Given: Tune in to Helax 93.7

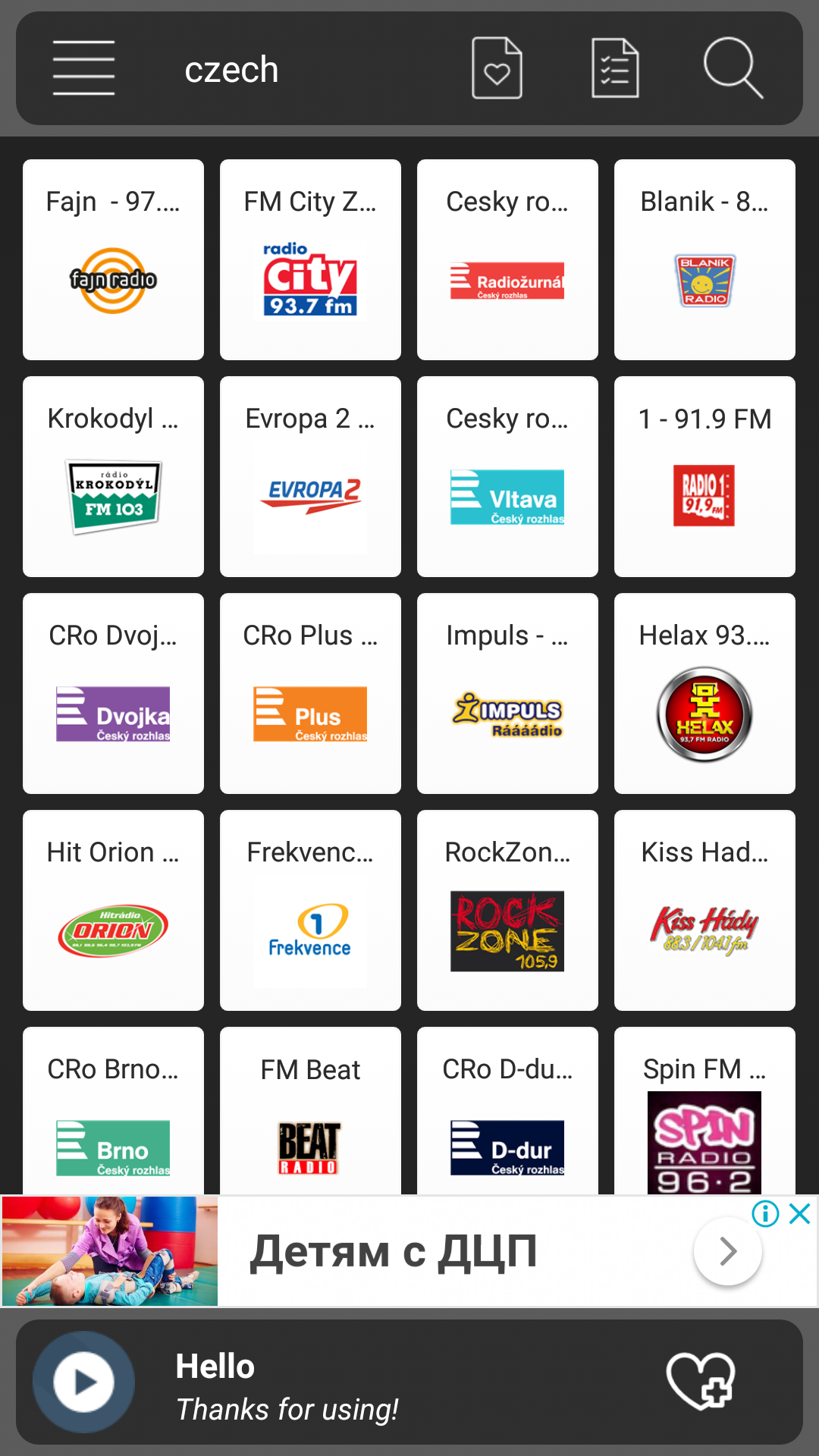Looking at the screenshot, I should [x=704, y=693].
